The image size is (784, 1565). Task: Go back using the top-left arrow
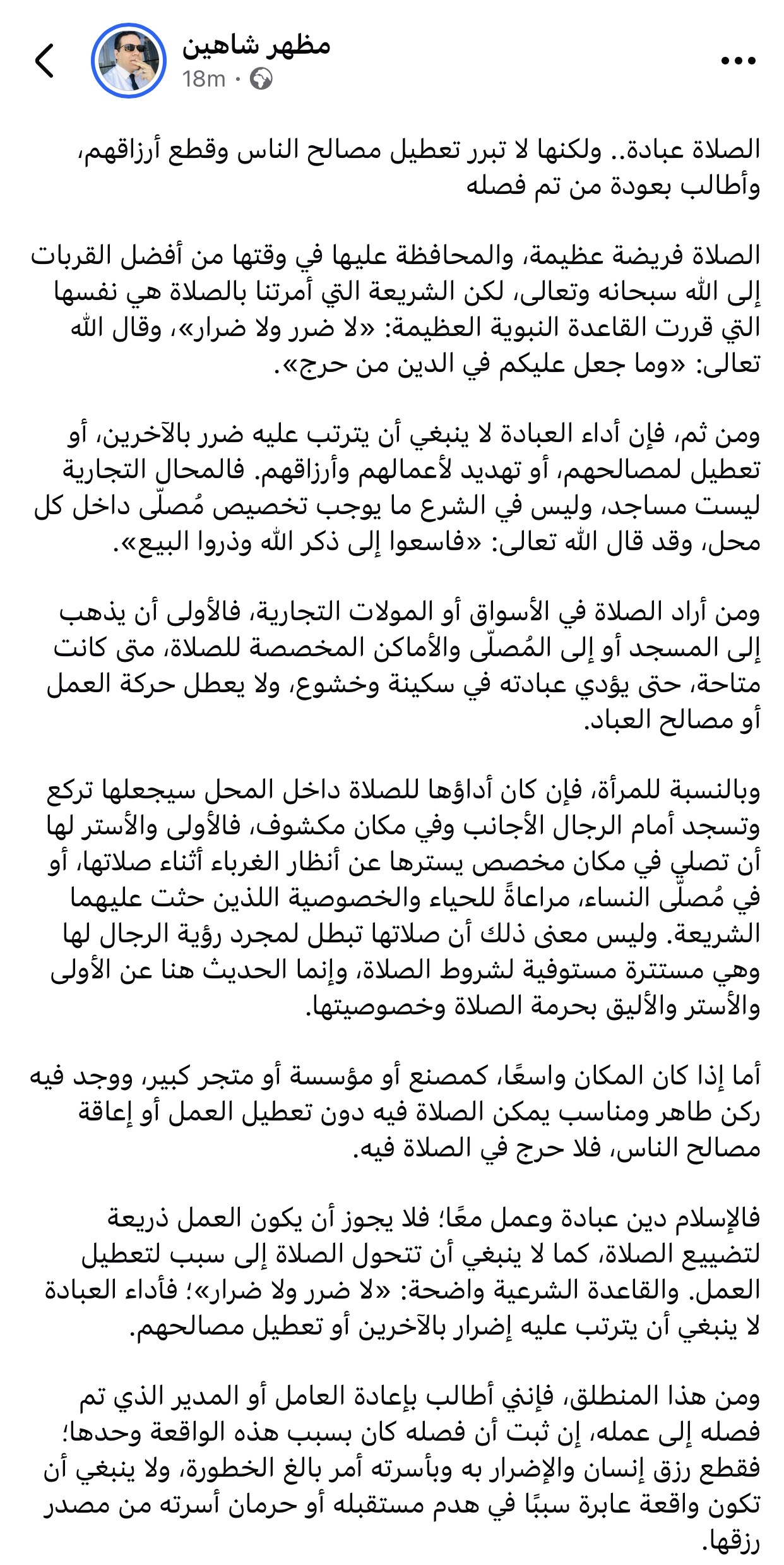point(45,61)
